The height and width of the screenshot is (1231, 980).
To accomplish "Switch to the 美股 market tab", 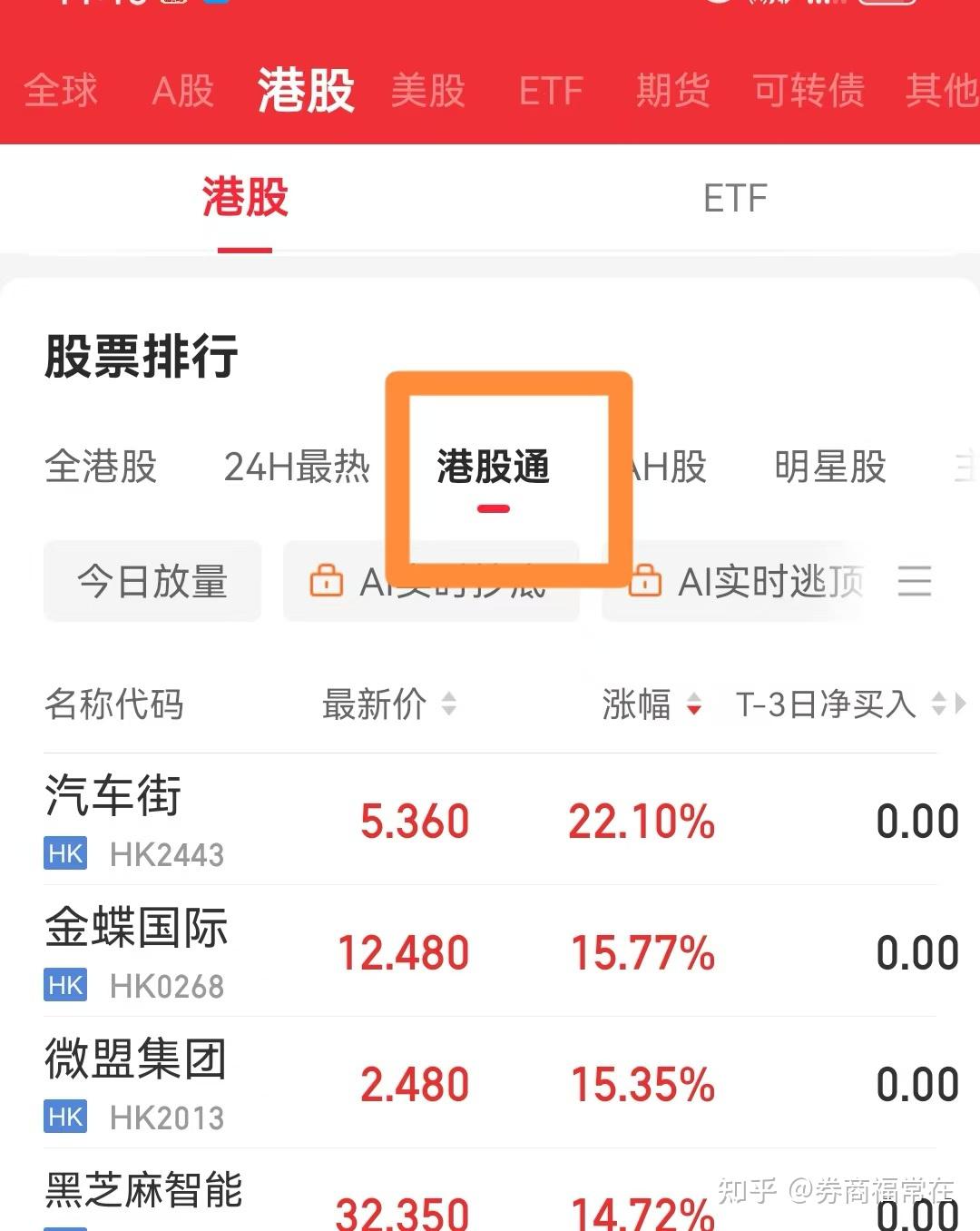I will coord(428,91).
